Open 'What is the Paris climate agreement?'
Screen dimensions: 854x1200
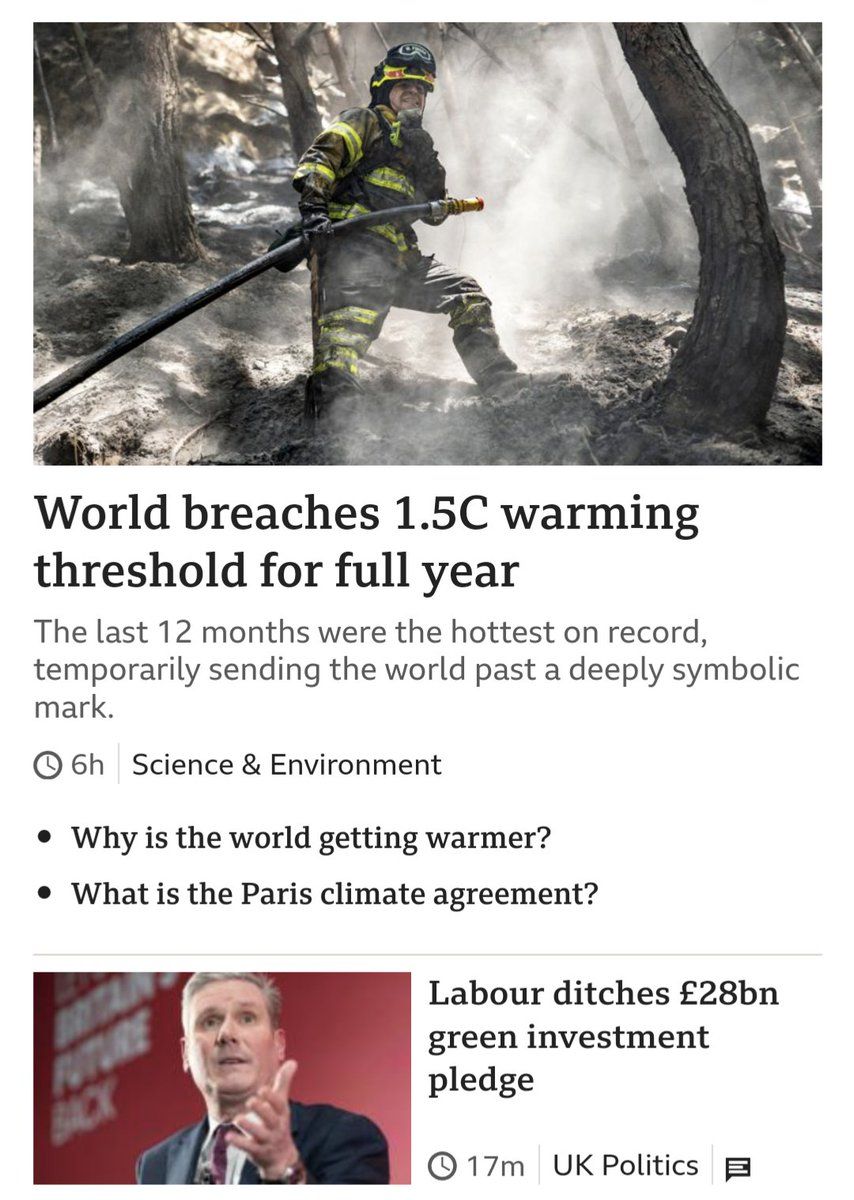point(334,892)
